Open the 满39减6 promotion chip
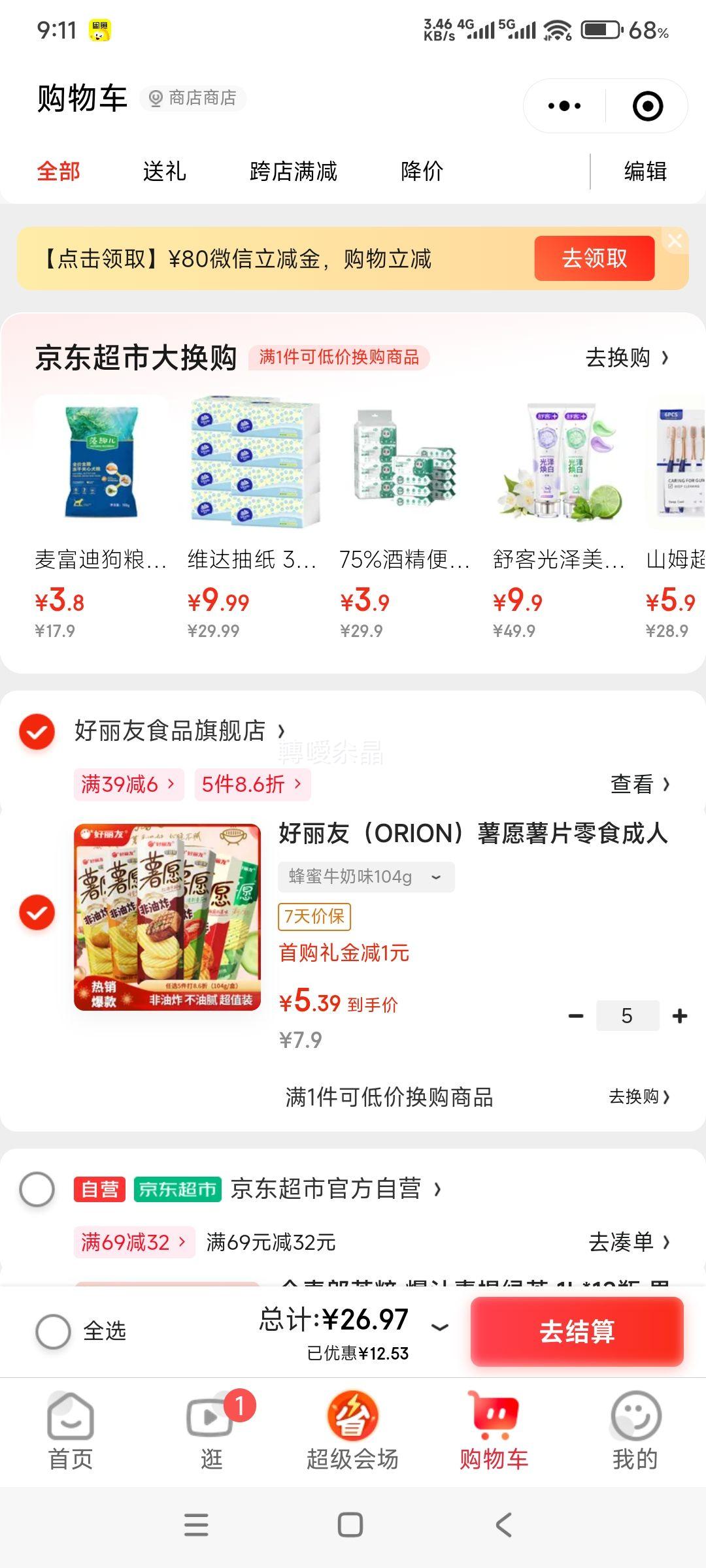 (x=128, y=784)
